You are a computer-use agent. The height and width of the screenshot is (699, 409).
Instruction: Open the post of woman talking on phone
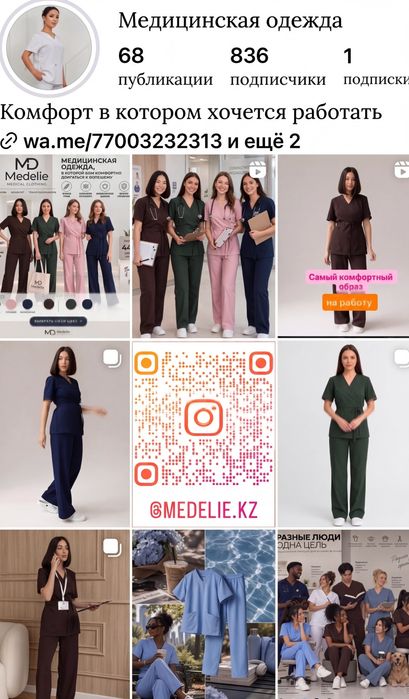pos(65,615)
